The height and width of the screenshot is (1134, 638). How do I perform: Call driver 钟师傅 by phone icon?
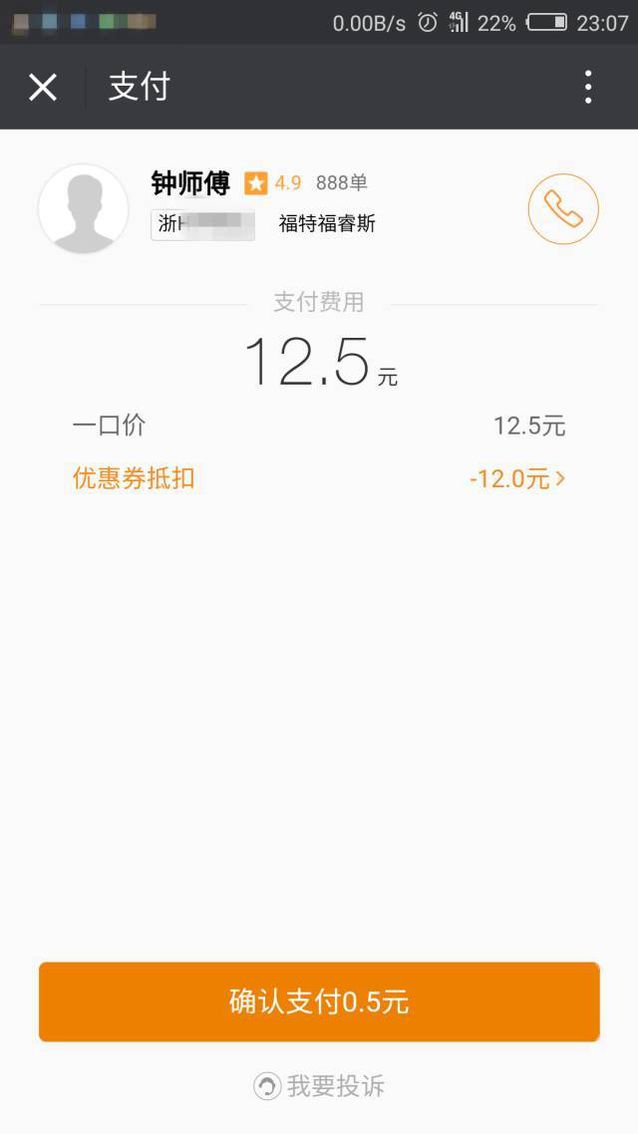tap(563, 209)
